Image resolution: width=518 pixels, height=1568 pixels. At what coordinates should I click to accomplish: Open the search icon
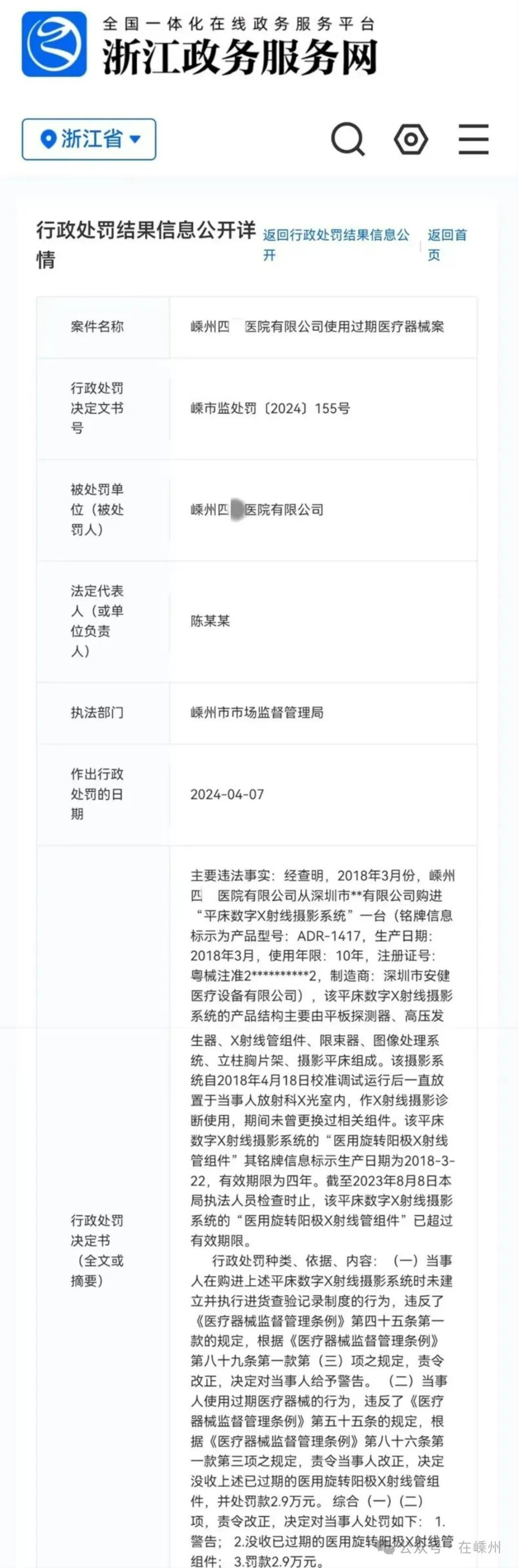click(x=348, y=139)
